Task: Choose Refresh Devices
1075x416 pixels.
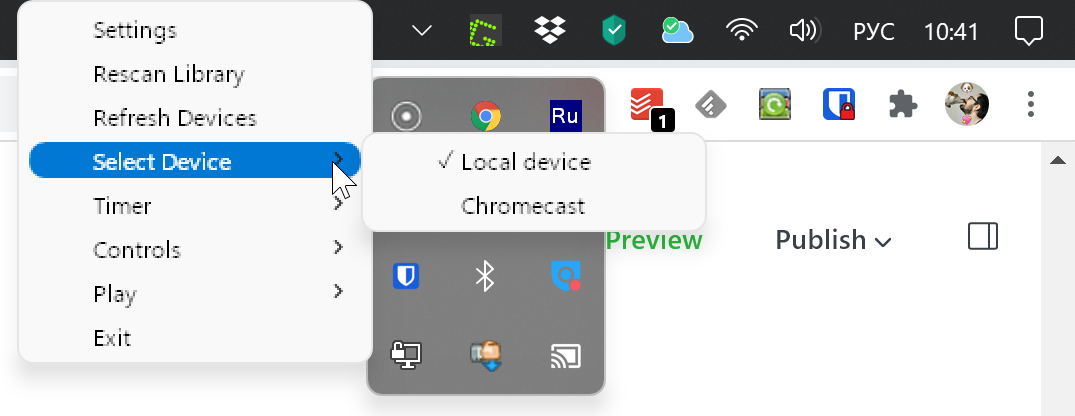Action: pyautogui.click(x=174, y=118)
